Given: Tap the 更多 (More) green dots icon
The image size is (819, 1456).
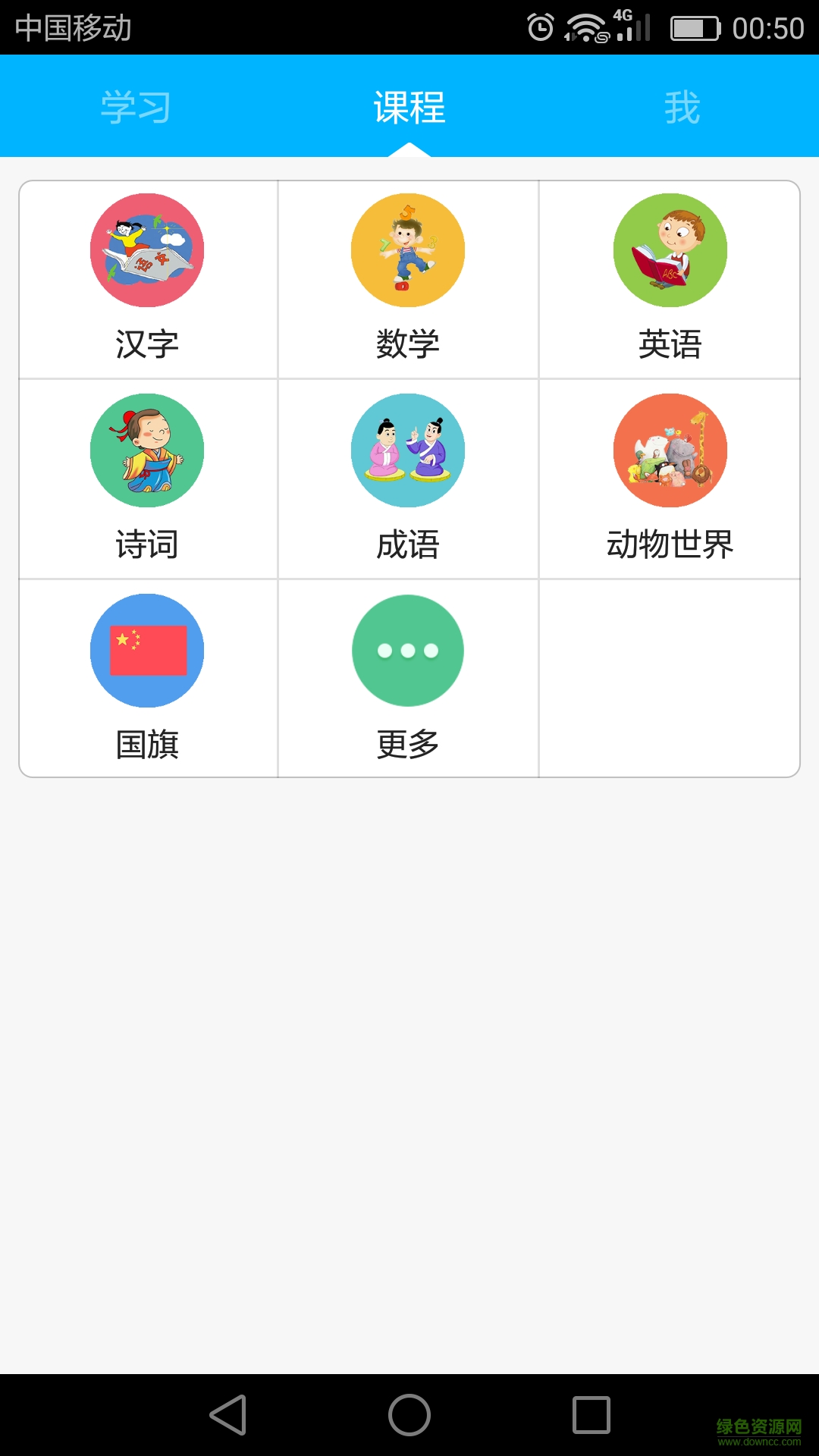Looking at the screenshot, I should 407,650.
